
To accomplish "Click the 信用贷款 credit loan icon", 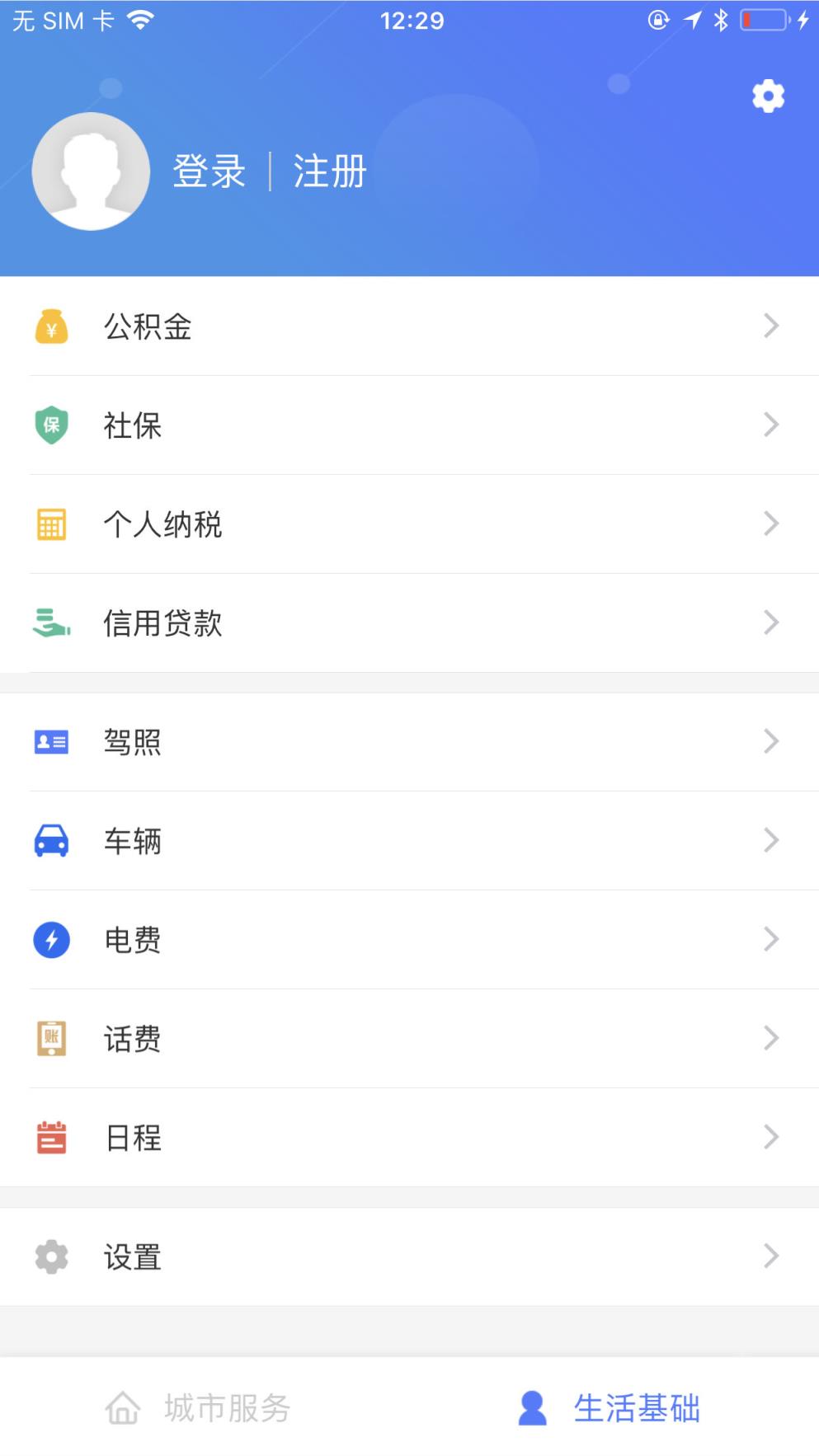I will pos(51,624).
